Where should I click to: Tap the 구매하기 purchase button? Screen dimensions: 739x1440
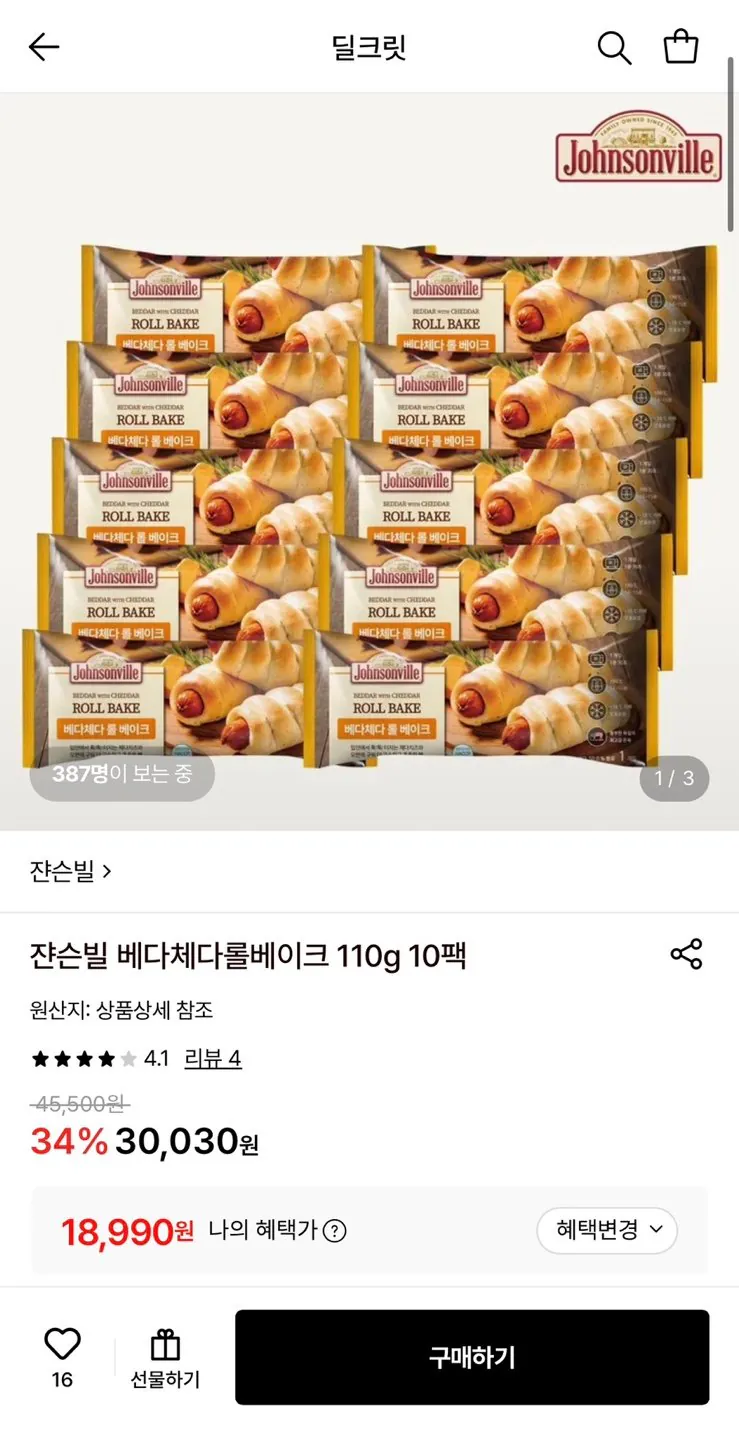[472, 1357]
